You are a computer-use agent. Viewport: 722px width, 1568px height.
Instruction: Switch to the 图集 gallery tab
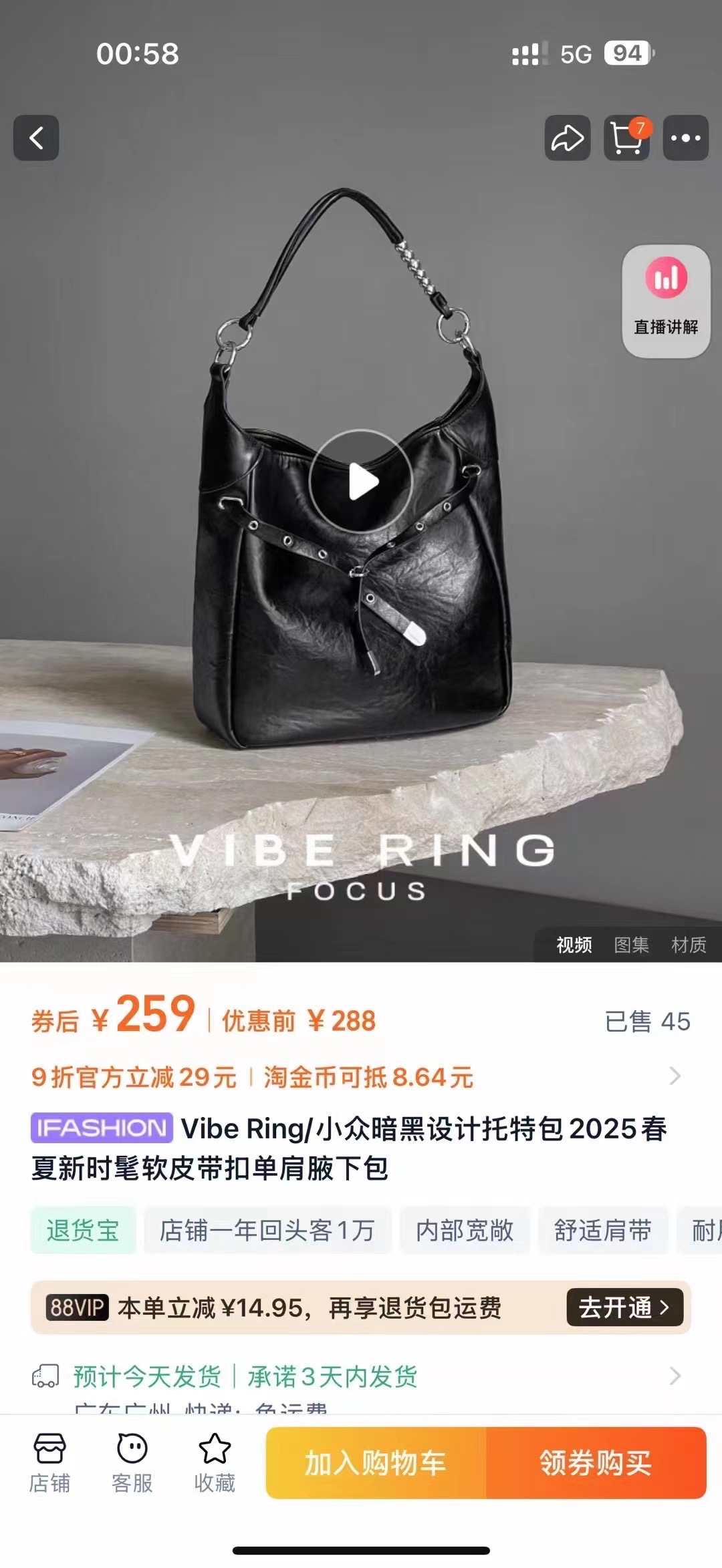pyautogui.click(x=631, y=945)
